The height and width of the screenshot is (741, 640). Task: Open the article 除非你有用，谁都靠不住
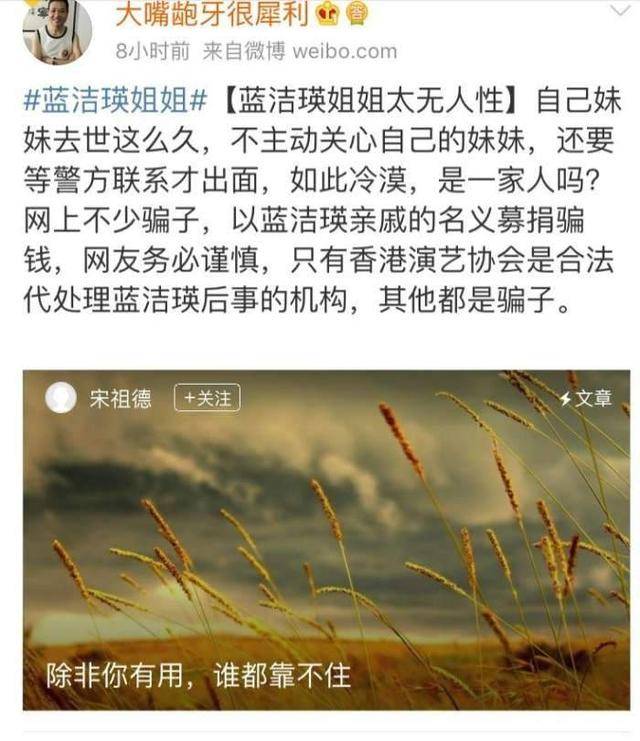pos(200,676)
